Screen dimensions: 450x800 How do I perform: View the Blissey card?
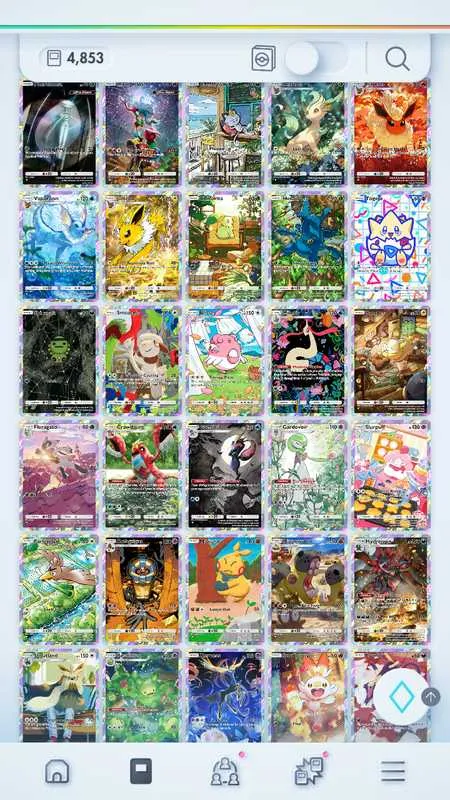[224, 360]
